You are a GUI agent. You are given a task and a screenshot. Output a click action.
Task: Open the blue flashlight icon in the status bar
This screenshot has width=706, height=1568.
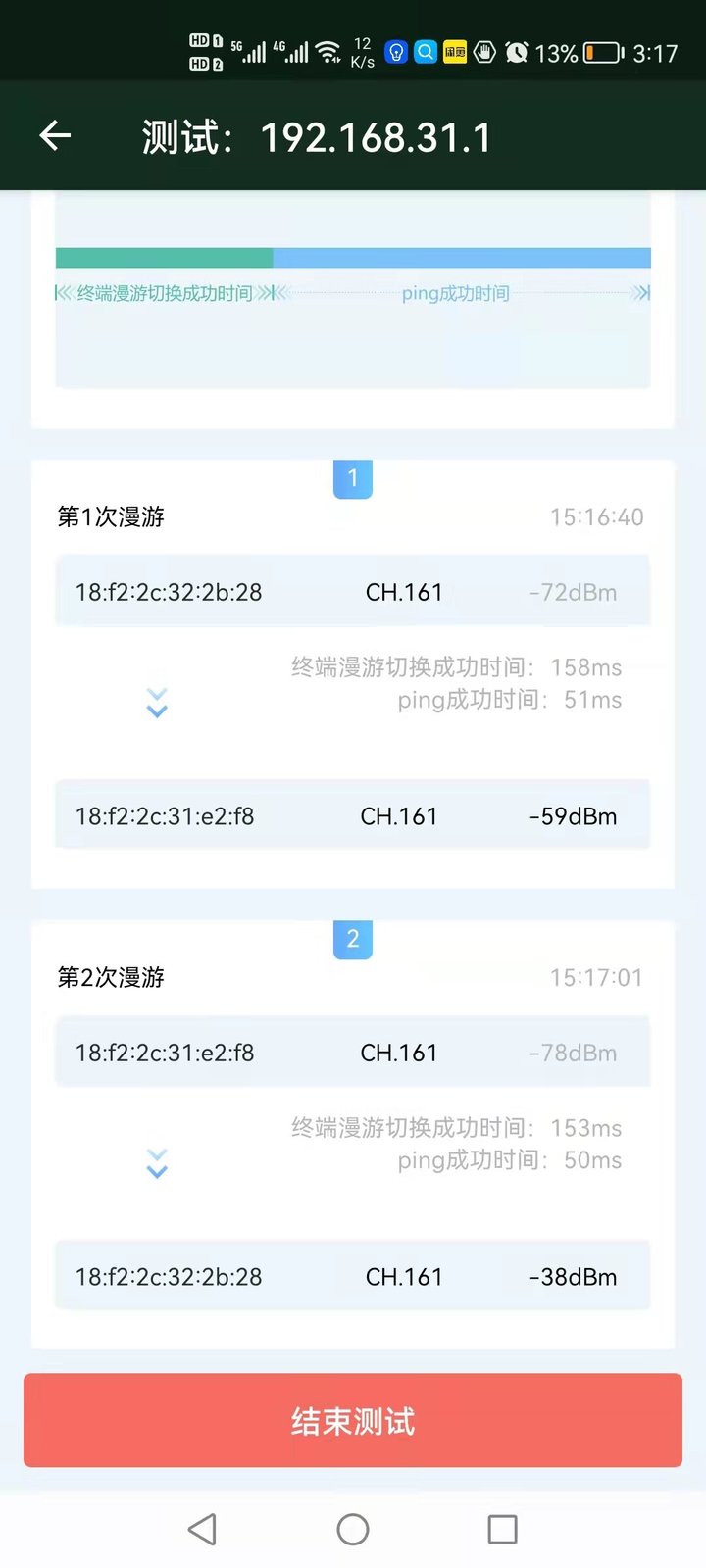tap(395, 52)
